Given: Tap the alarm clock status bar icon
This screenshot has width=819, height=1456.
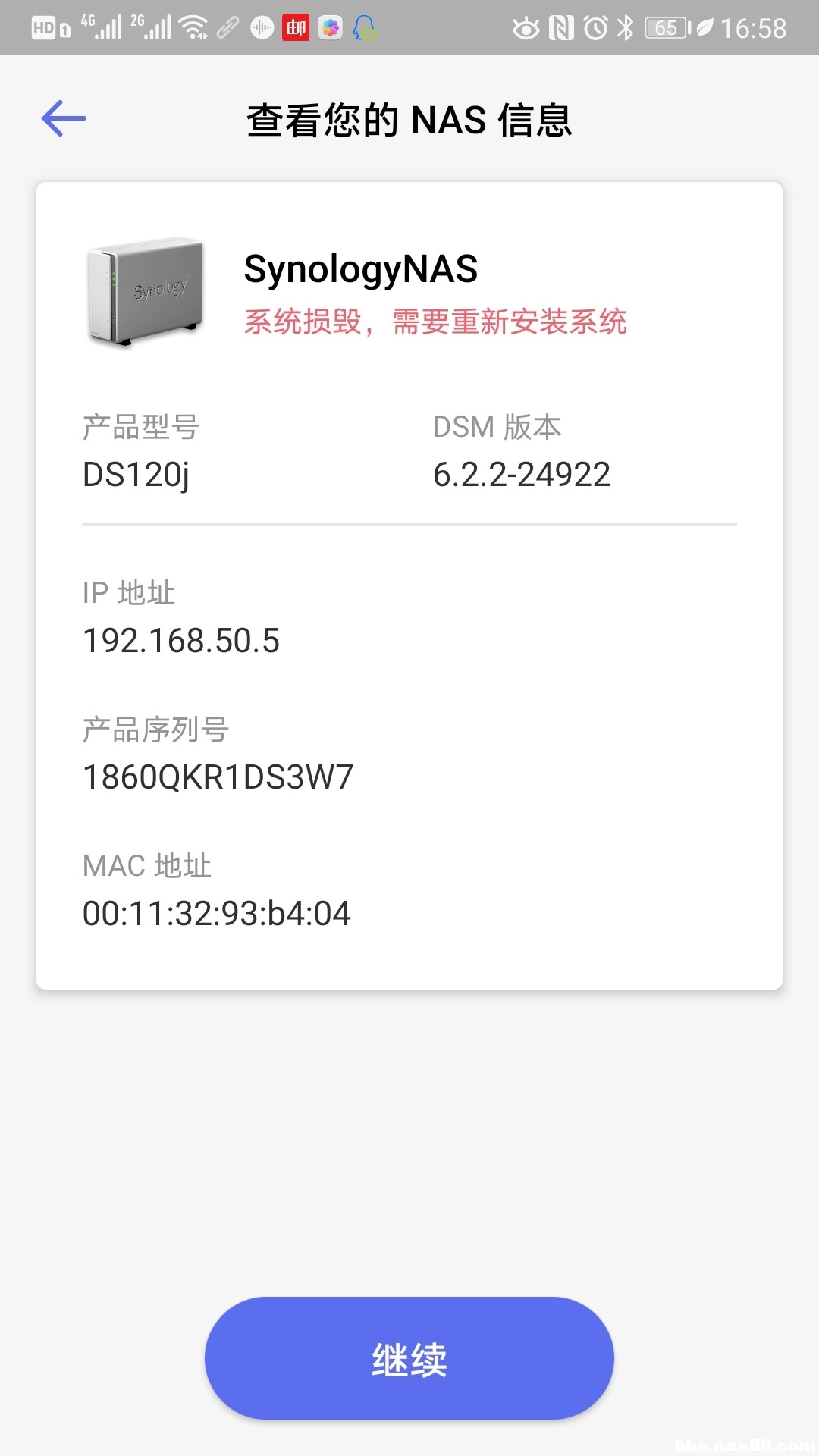Looking at the screenshot, I should (x=593, y=27).
